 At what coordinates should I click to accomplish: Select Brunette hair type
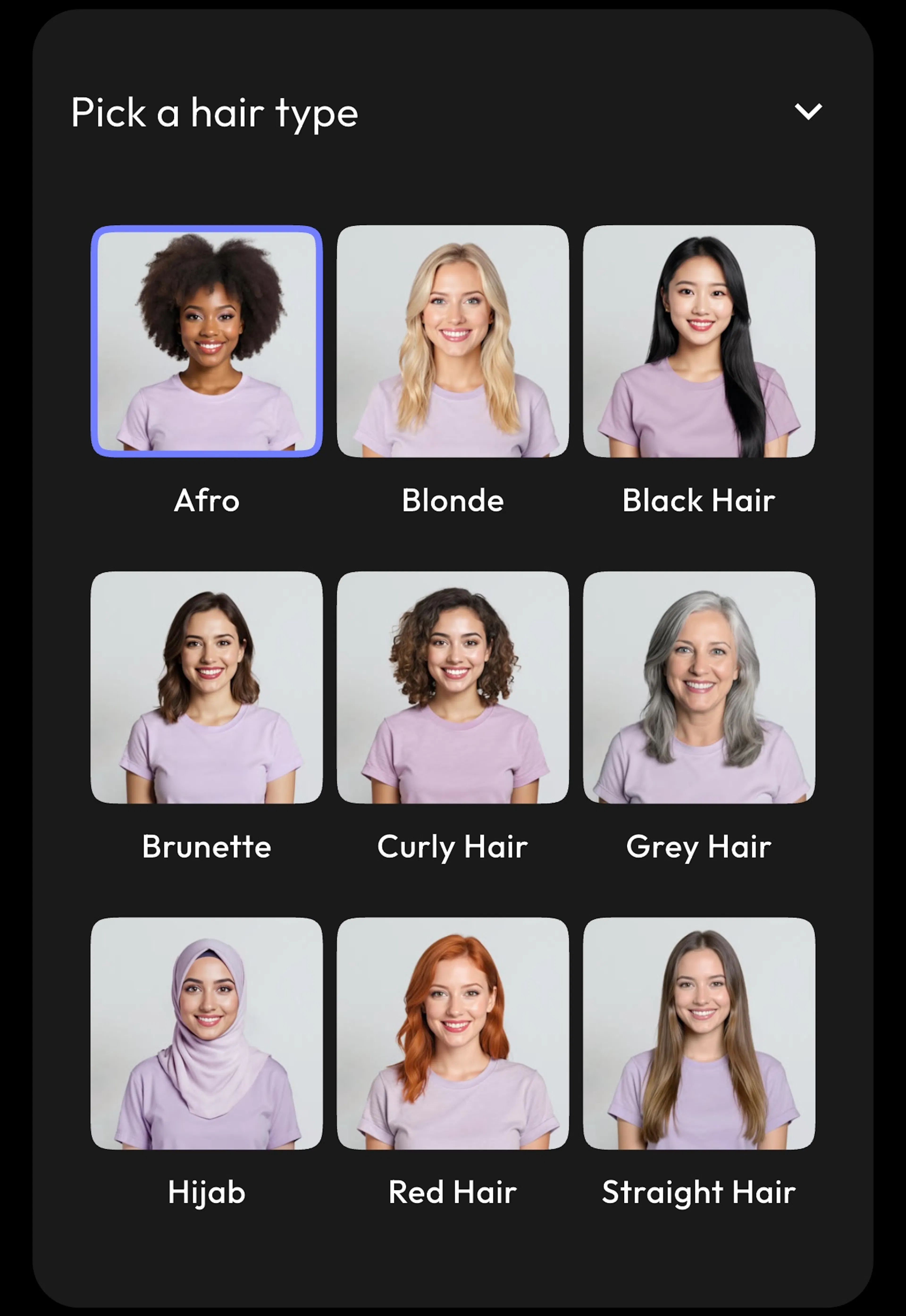coord(207,687)
